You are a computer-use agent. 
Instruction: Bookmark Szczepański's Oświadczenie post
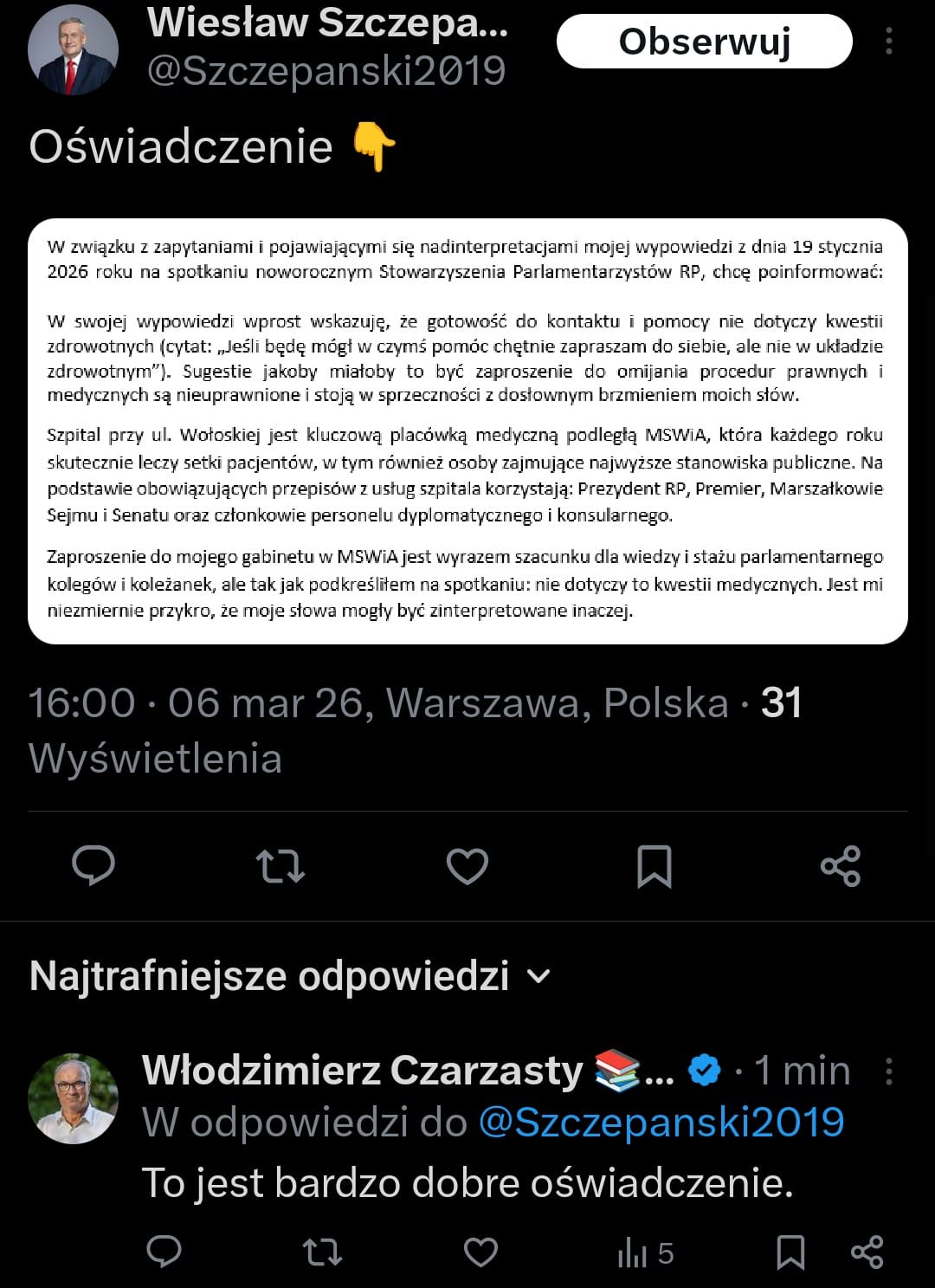click(654, 865)
